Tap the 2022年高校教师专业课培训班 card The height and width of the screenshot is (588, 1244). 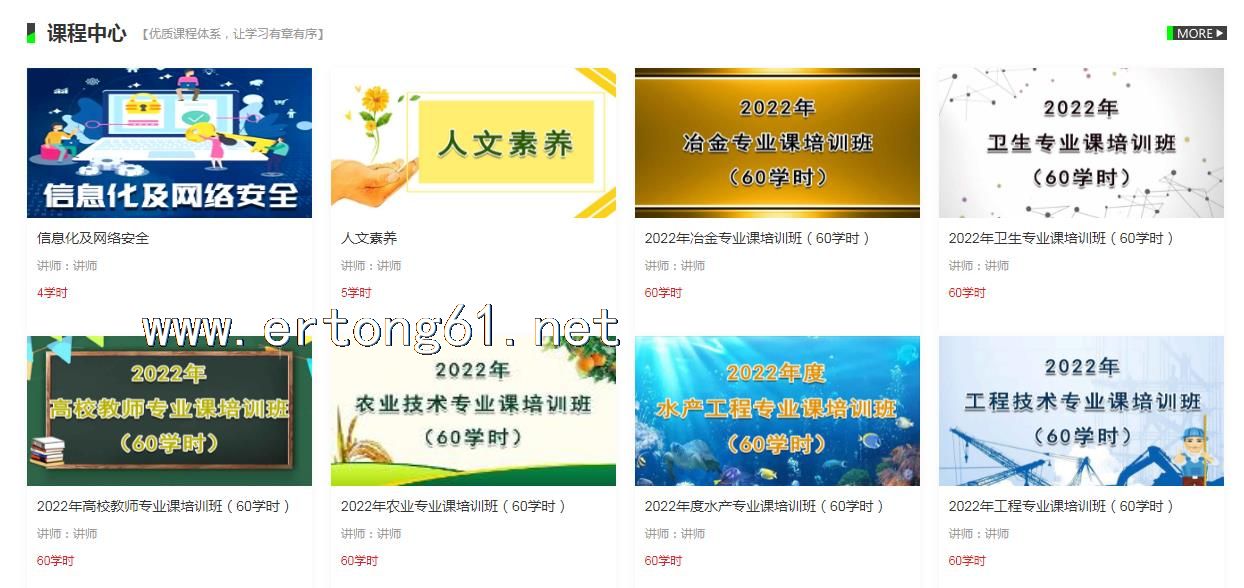pos(169,411)
